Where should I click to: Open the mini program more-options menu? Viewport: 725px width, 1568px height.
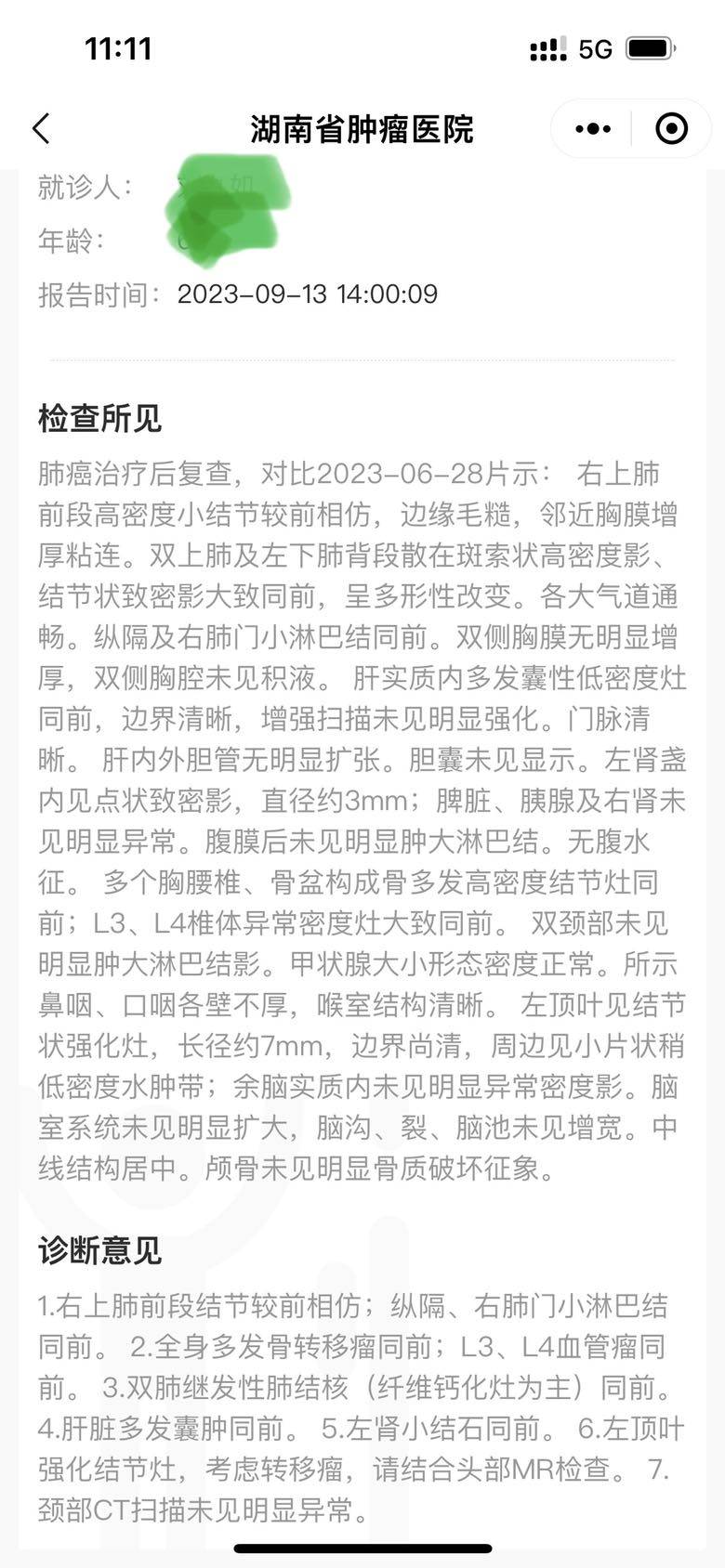[593, 128]
